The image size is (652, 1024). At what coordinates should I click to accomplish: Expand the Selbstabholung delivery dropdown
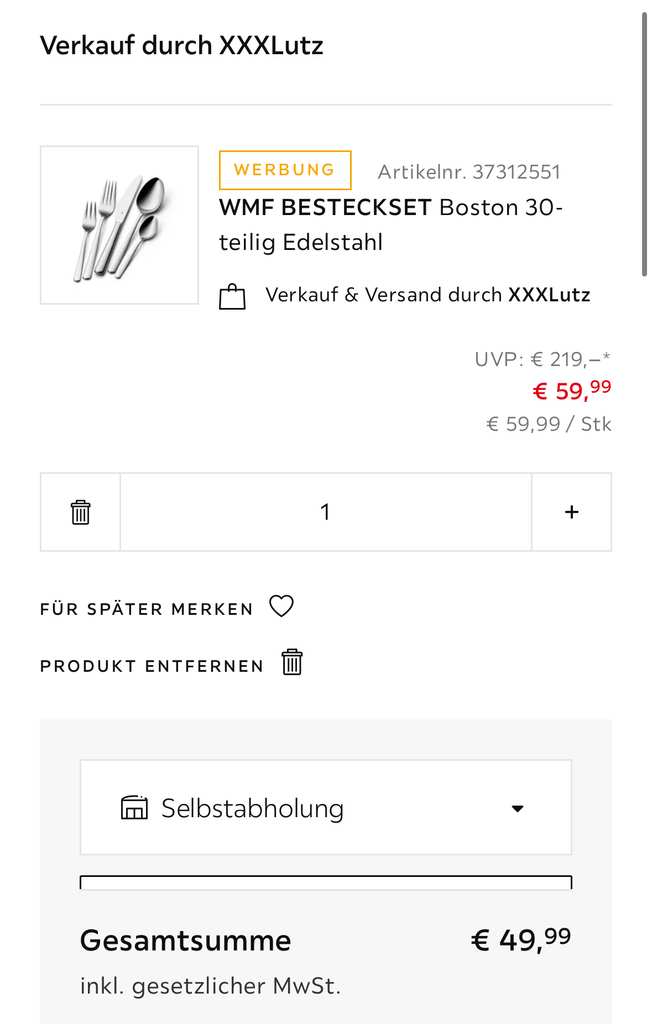(x=325, y=808)
